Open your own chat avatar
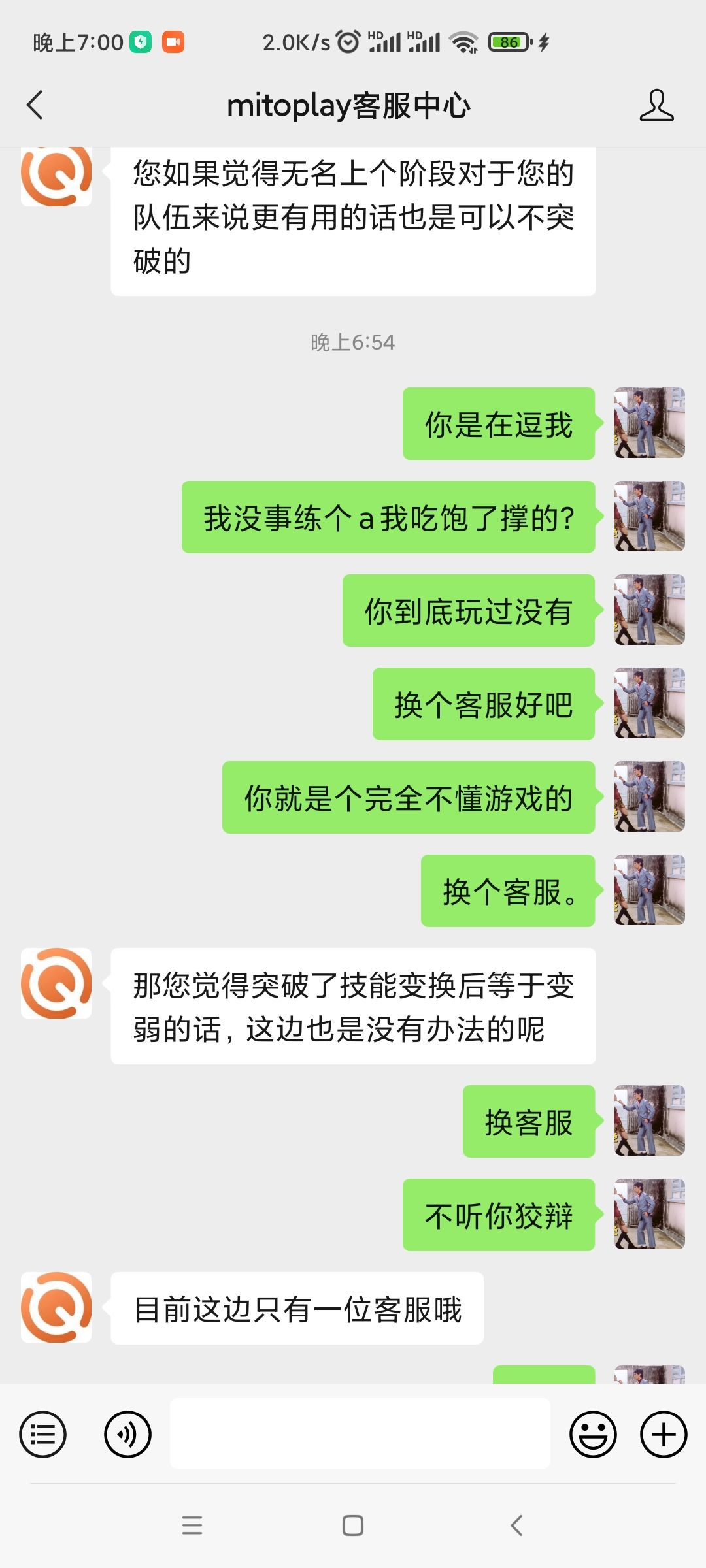This screenshot has height=1568, width=706. click(648, 423)
